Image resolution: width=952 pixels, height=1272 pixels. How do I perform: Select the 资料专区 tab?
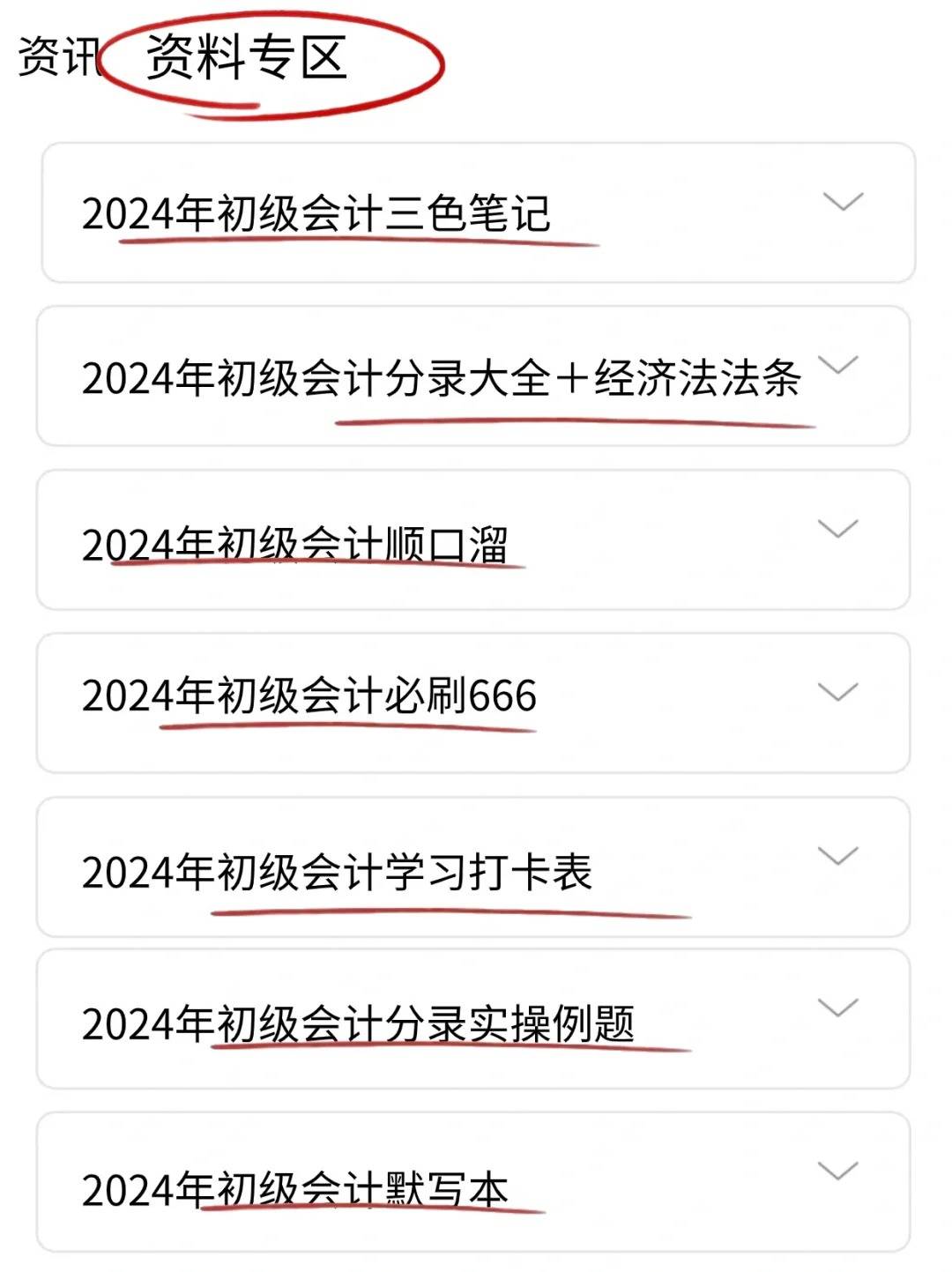click(x=247, y=58)
